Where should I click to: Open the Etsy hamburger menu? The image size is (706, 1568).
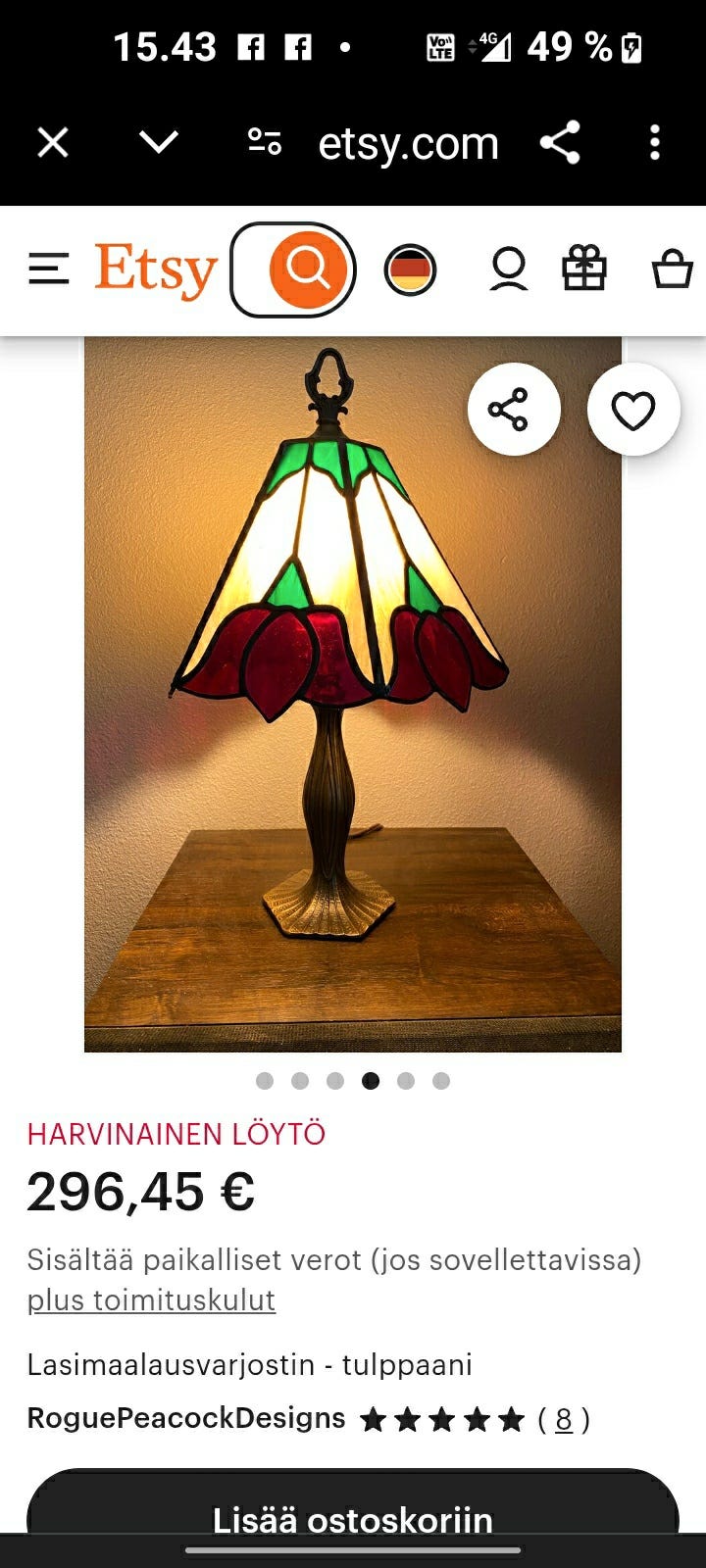tap(49, 269)
